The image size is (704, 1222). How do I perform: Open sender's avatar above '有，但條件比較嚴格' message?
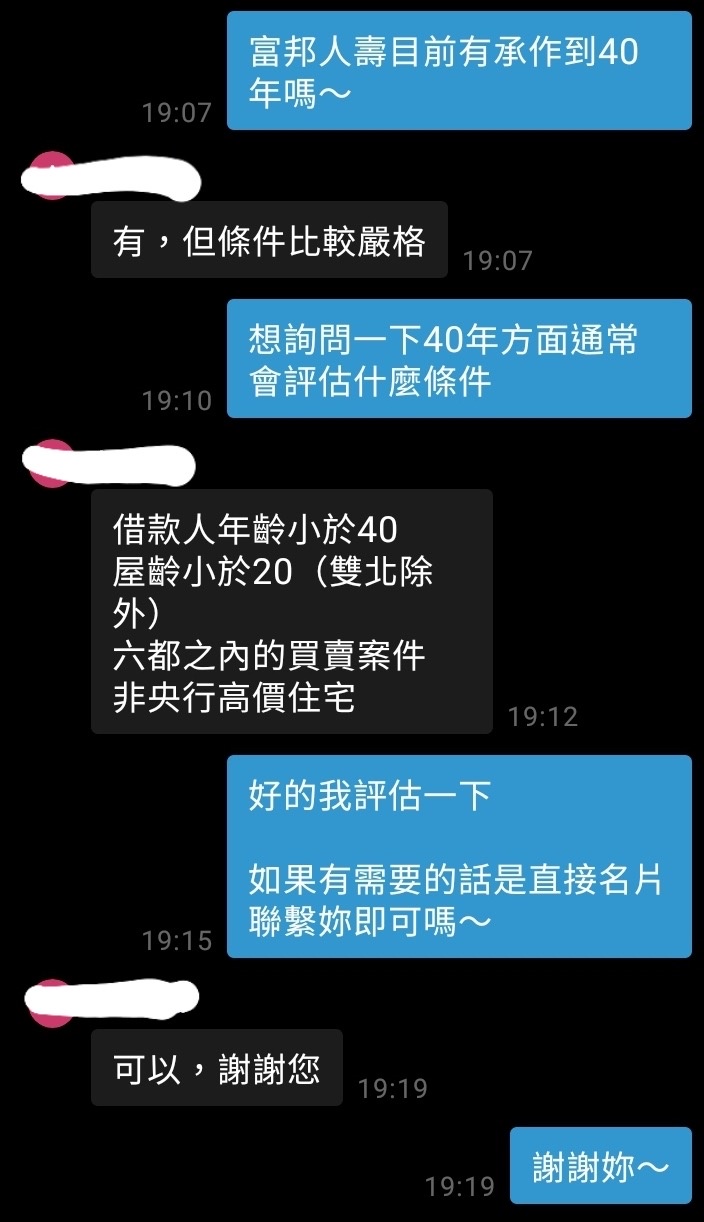[52, 178]
